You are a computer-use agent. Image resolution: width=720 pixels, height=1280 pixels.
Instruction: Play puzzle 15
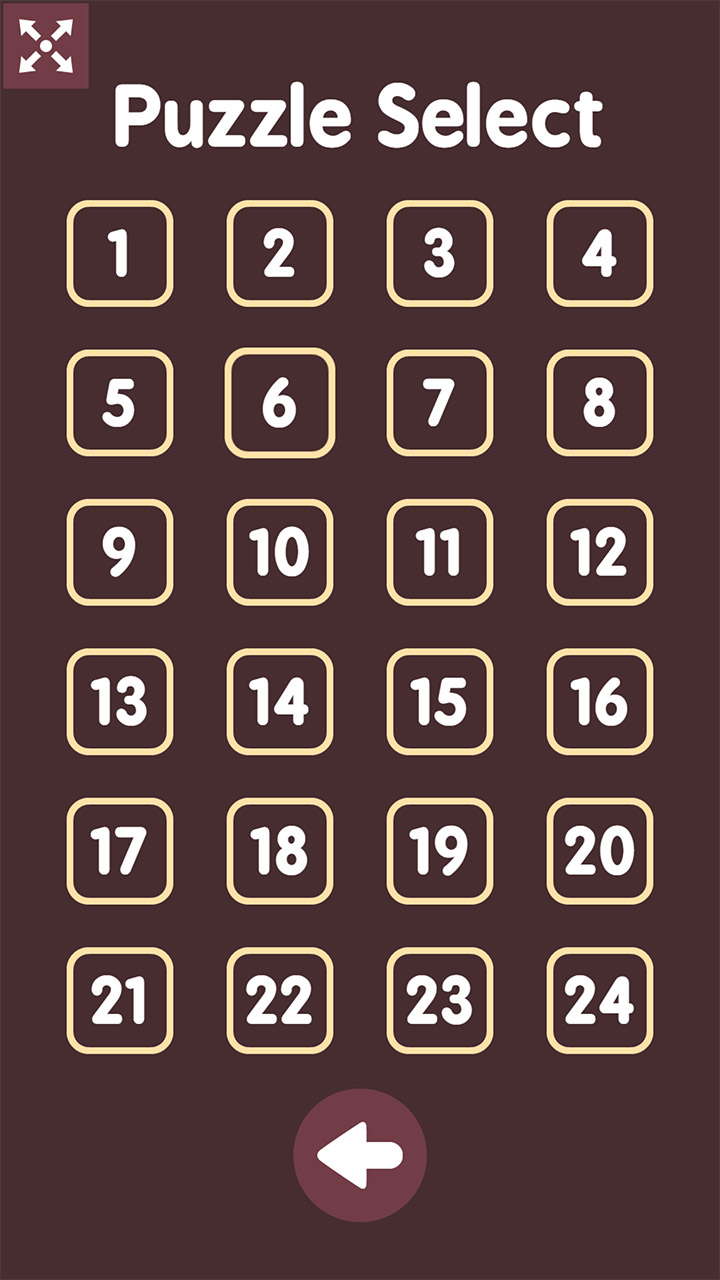point(440,702)
